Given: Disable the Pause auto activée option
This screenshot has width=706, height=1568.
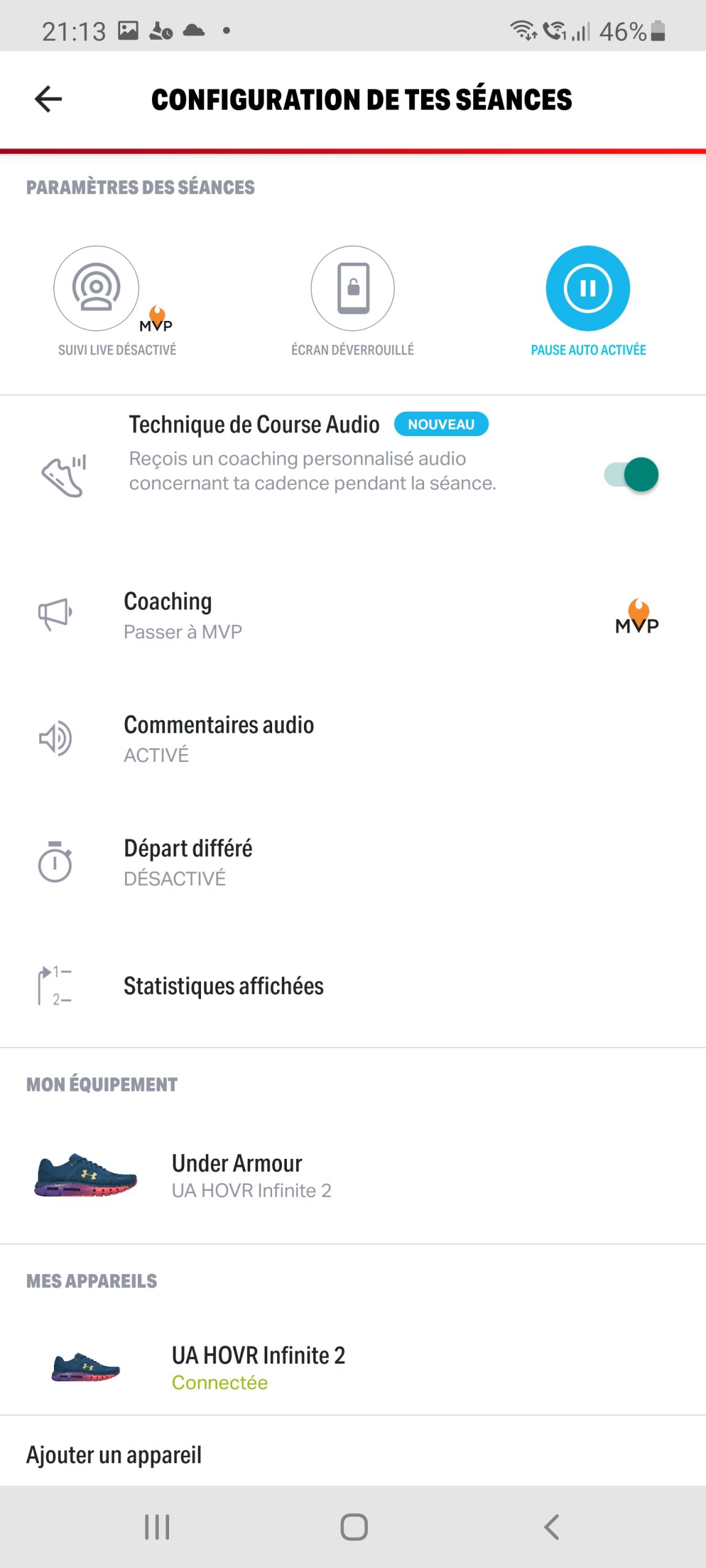Looking at the screenshot, I should (587, 288).
